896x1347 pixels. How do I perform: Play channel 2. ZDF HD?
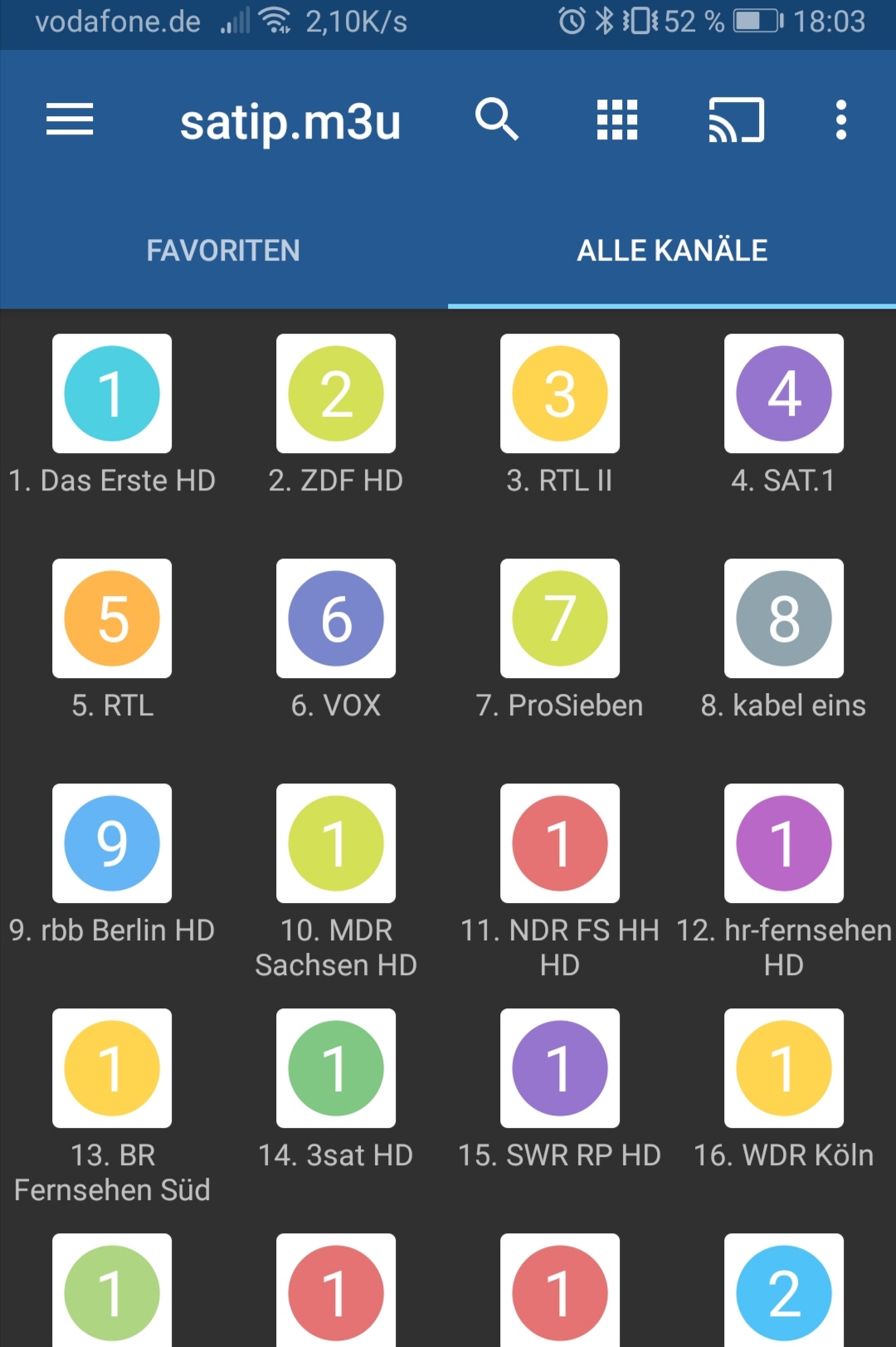(336, 394)
